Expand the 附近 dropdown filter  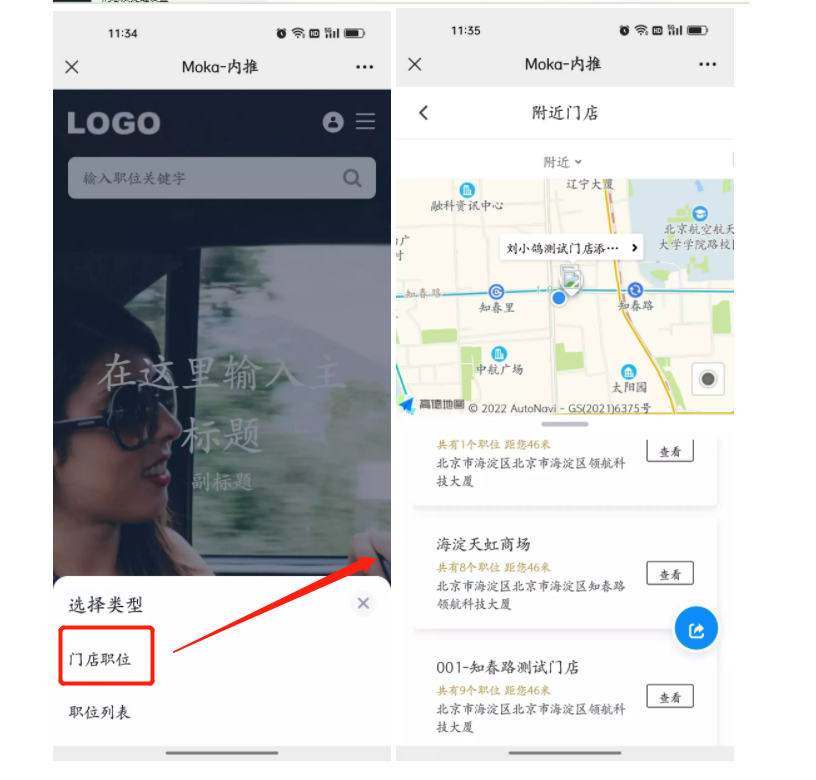(563, 162)
